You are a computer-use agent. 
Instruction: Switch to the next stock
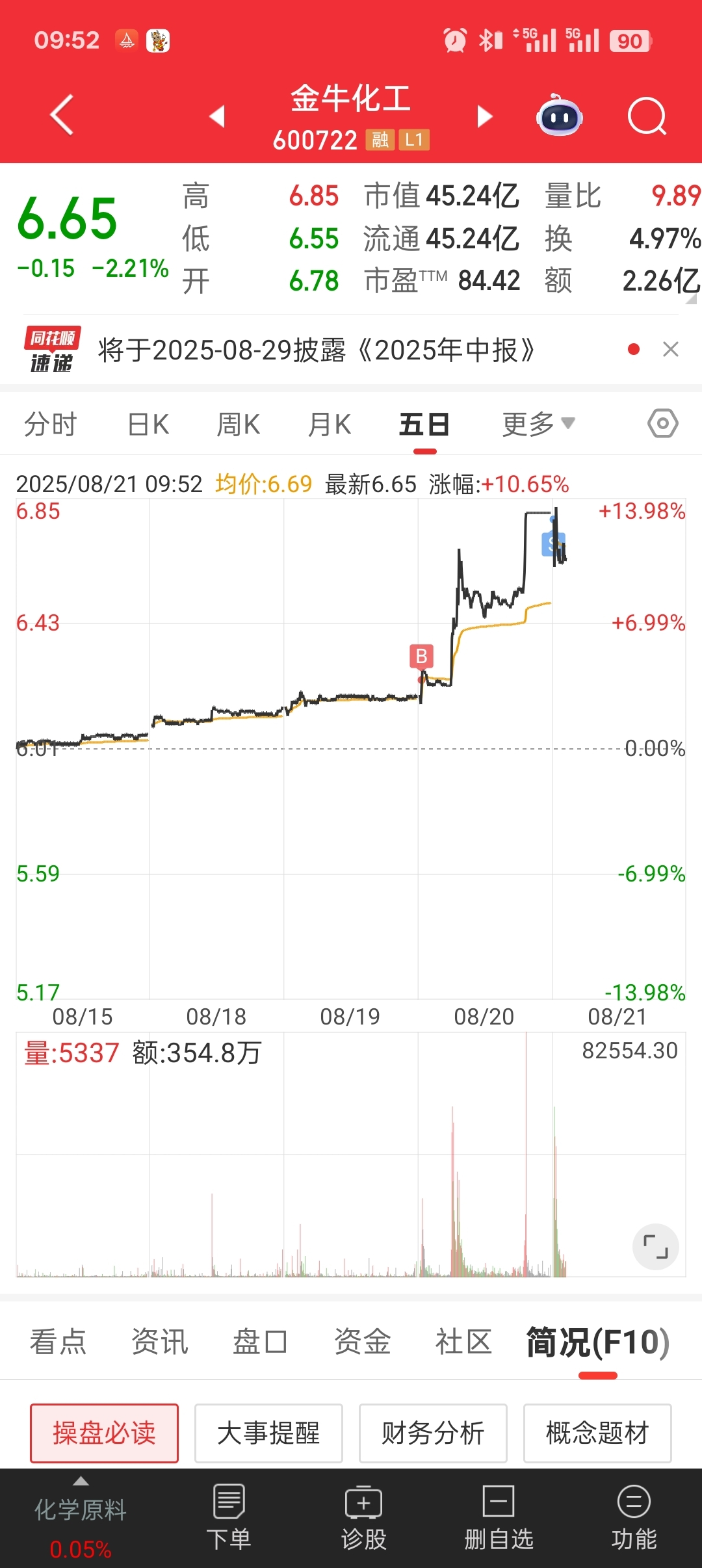484,116
